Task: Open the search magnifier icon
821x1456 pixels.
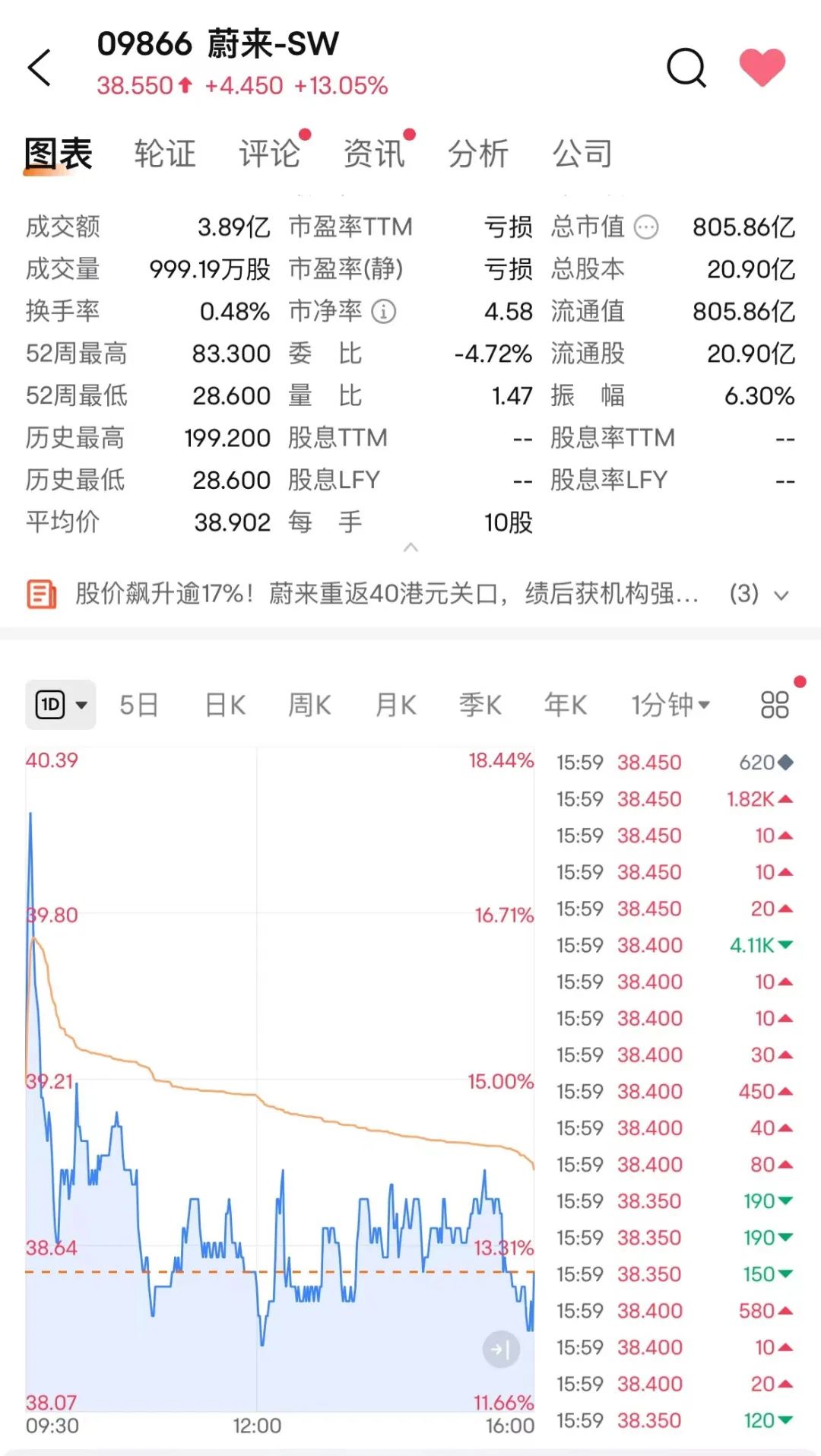Action: point(686,68)
